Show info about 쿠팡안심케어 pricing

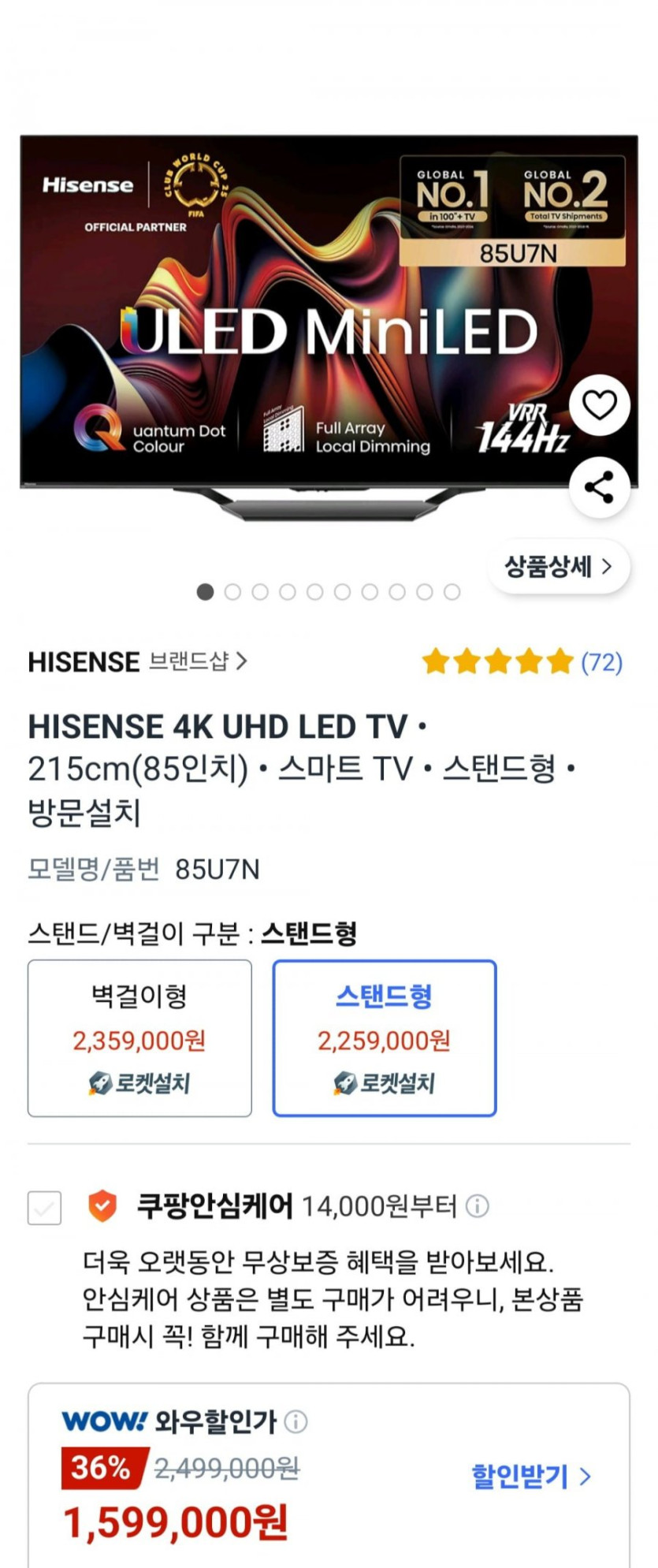pyautogui.click(x=478, y=1205)
